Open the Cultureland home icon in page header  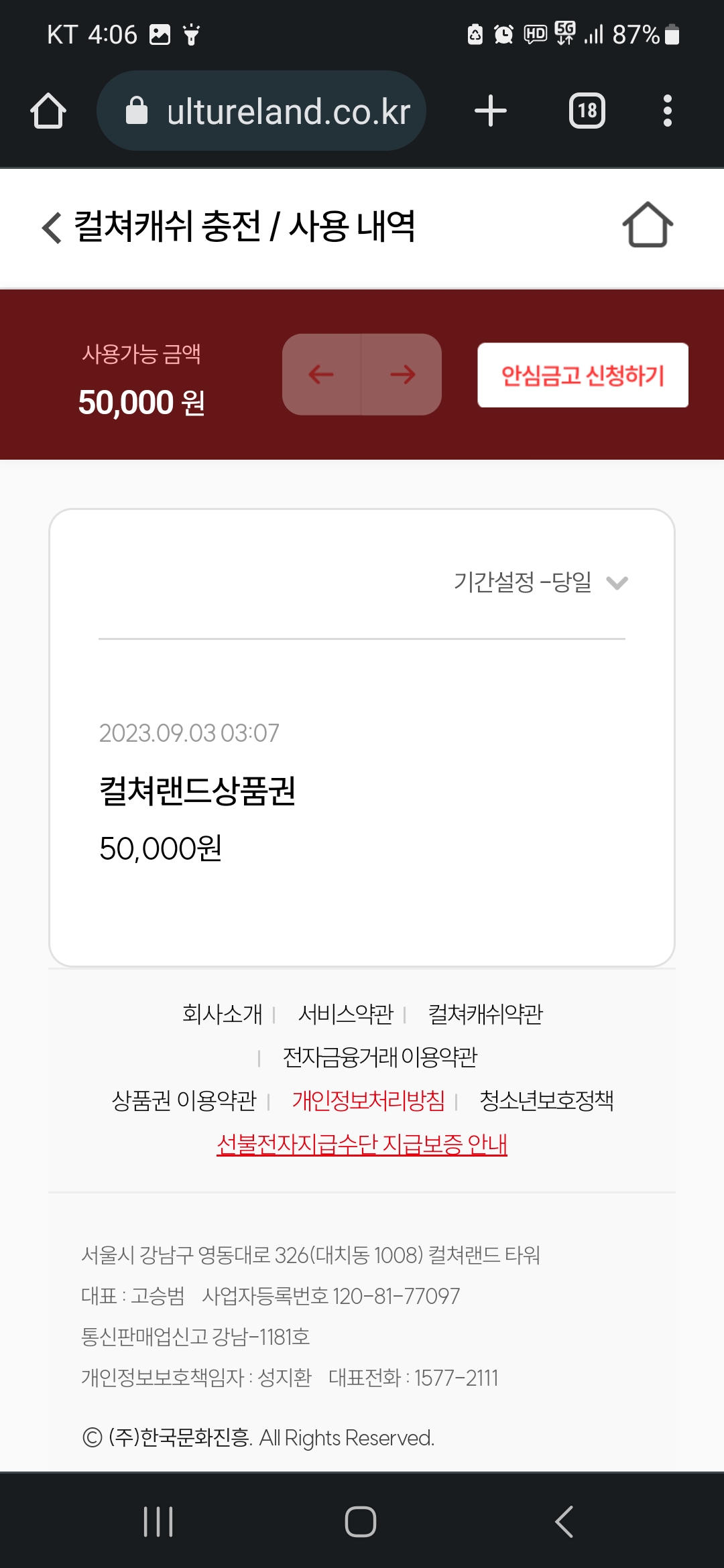click(648, 225)
